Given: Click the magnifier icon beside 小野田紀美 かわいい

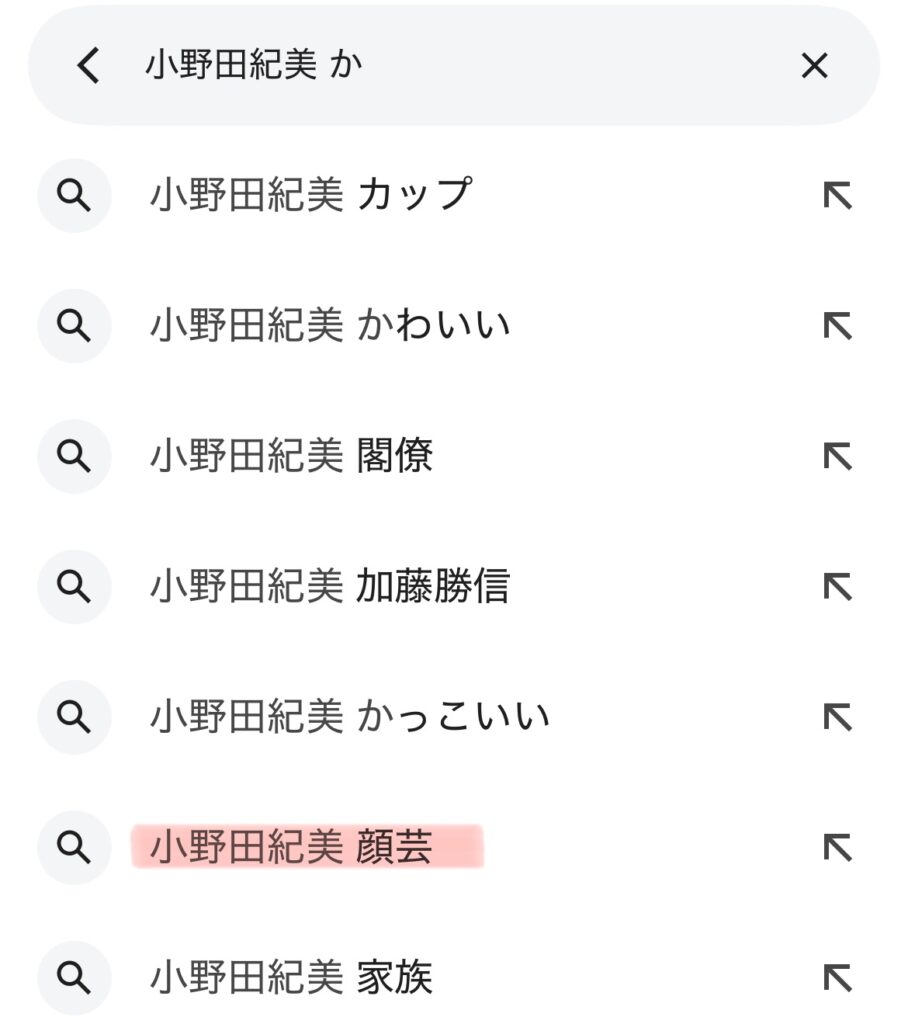Looking at the screenshot, I should [x=74, y=326].
